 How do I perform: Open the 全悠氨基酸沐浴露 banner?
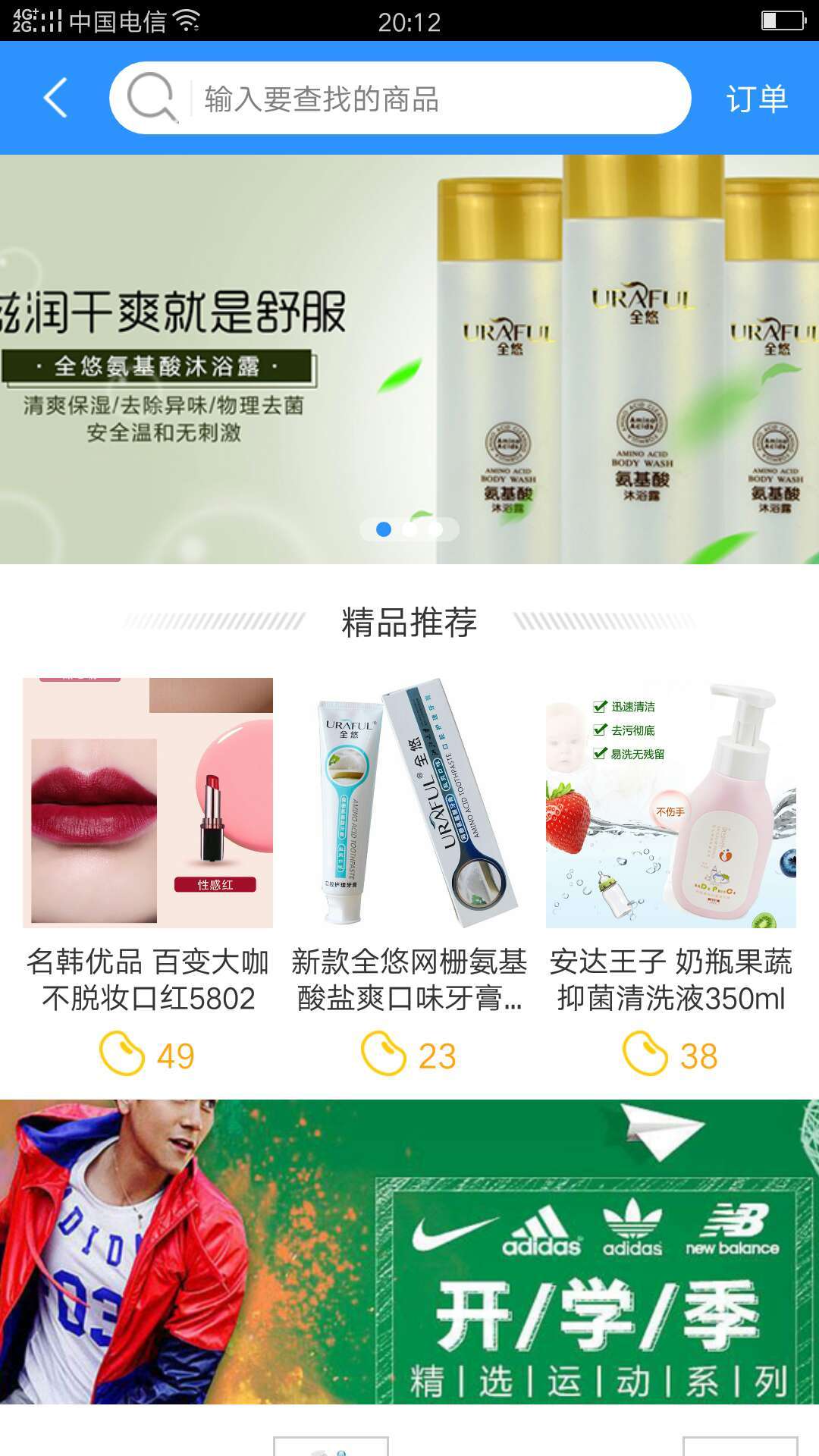pyautogui.click(x=409, y=360)
